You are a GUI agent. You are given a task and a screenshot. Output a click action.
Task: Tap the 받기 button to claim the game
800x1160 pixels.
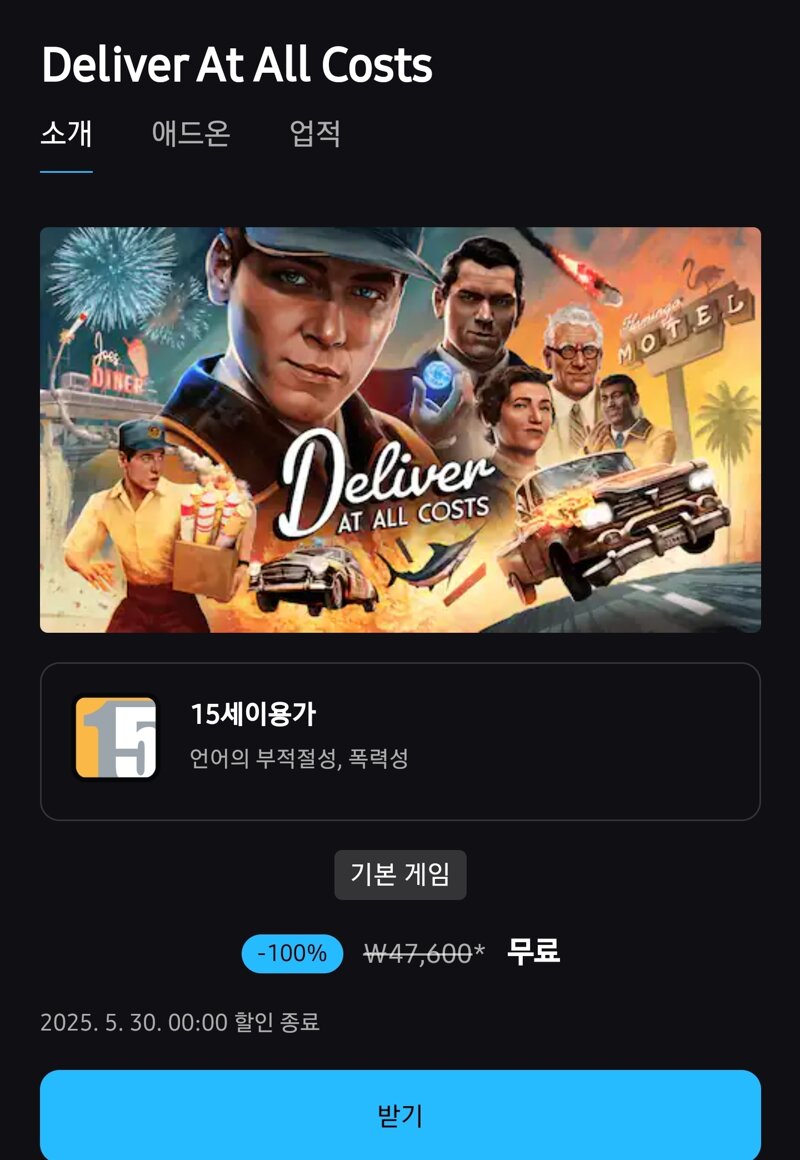point(400,1115)
